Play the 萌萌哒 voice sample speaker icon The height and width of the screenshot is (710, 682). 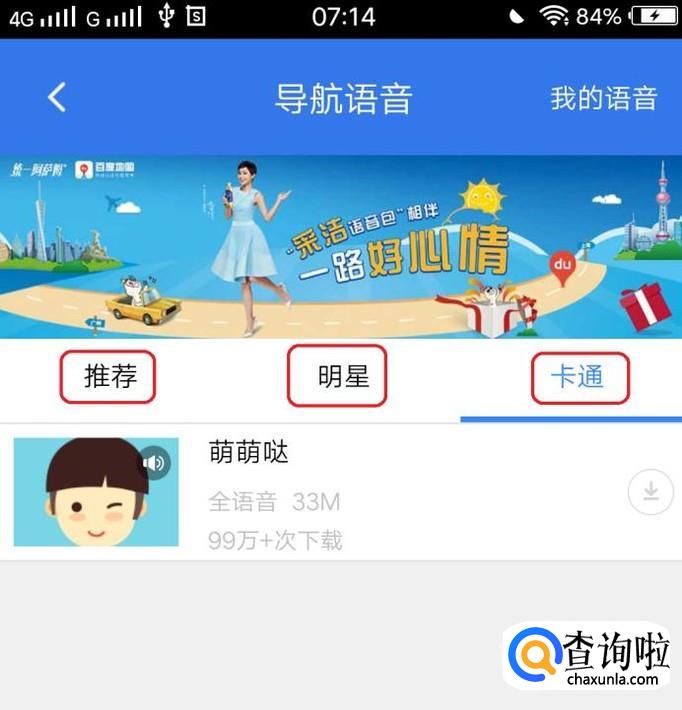[x=154, y=463]
